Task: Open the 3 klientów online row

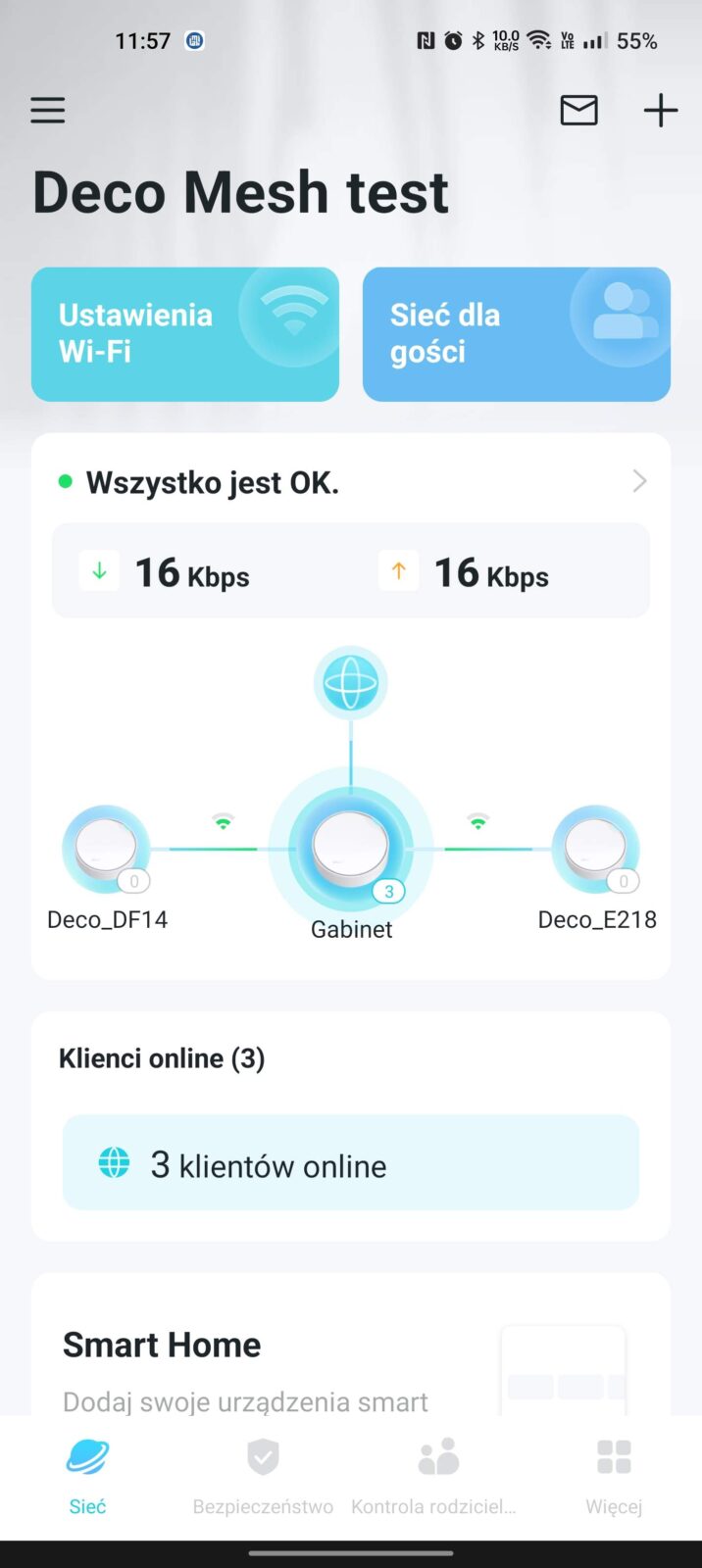Action: (351, 1163)
